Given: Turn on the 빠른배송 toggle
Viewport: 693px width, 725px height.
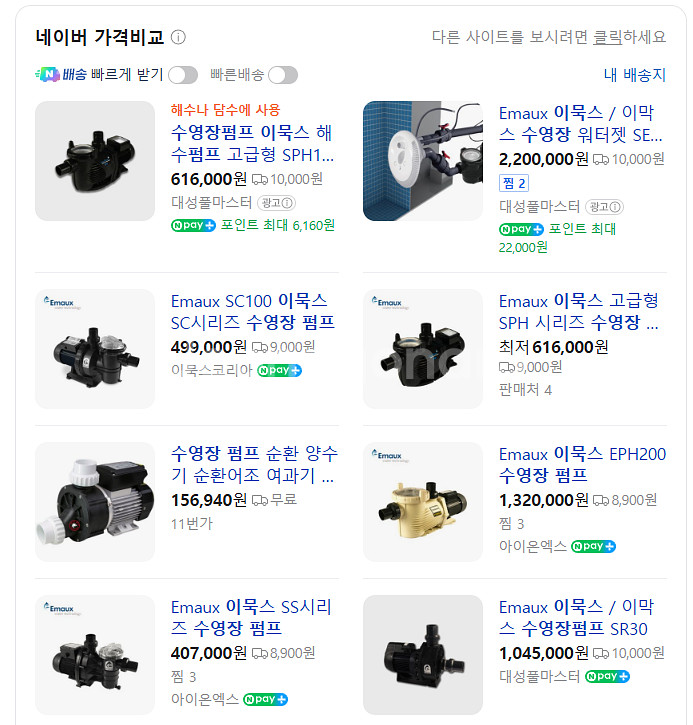Looking at the screenshot, I should [x=282, y=74].
